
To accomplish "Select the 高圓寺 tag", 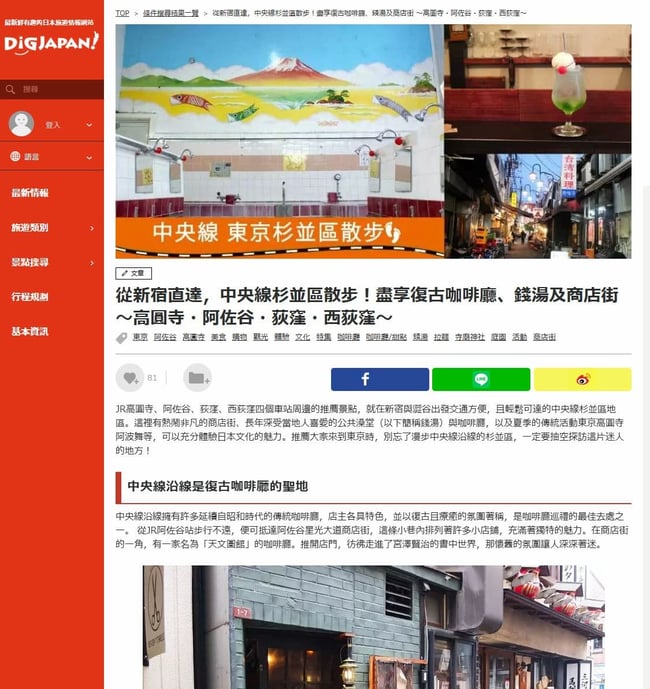I will (193, 338).
